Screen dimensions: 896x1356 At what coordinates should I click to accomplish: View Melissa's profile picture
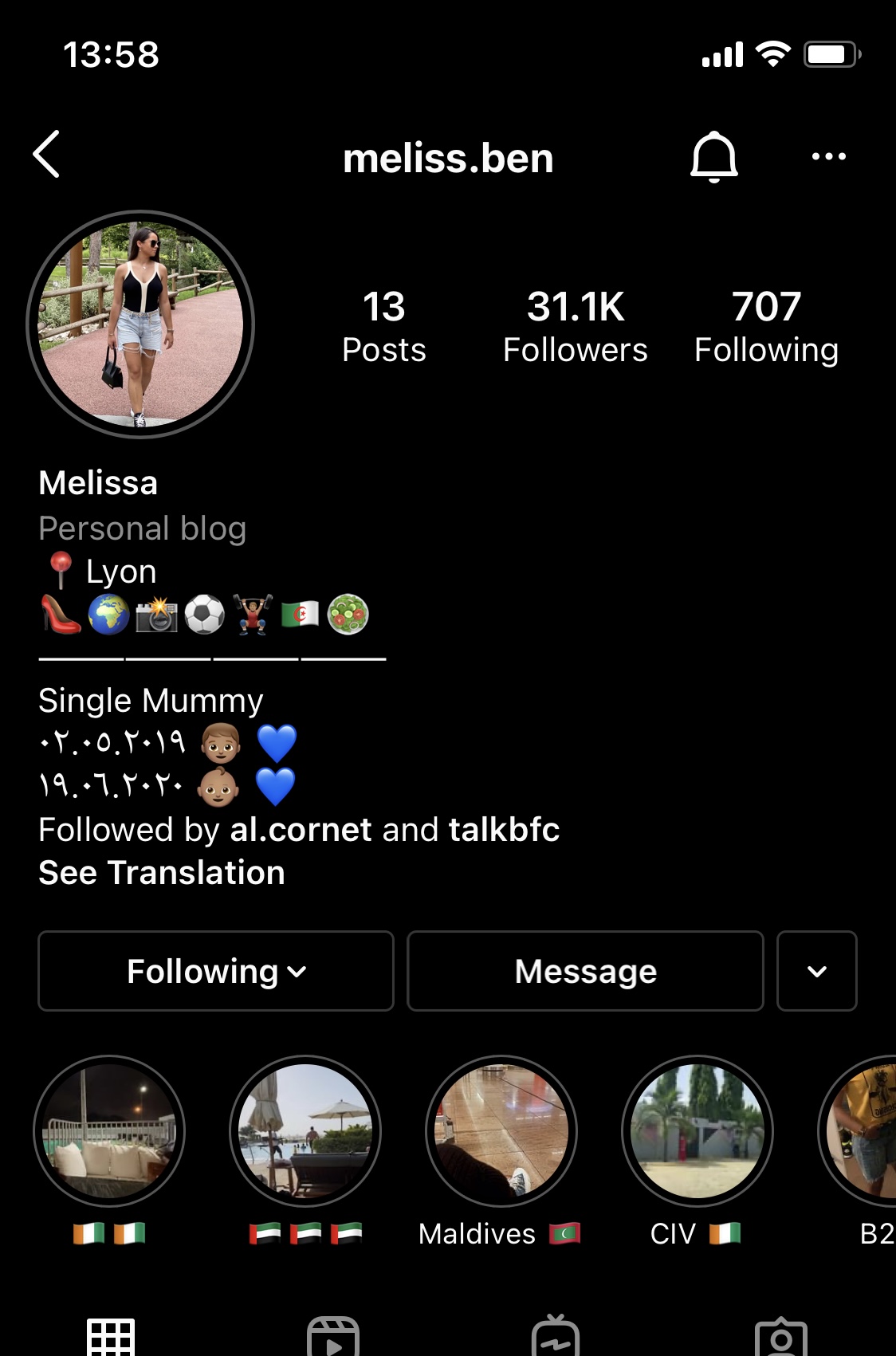pos(140,324)
